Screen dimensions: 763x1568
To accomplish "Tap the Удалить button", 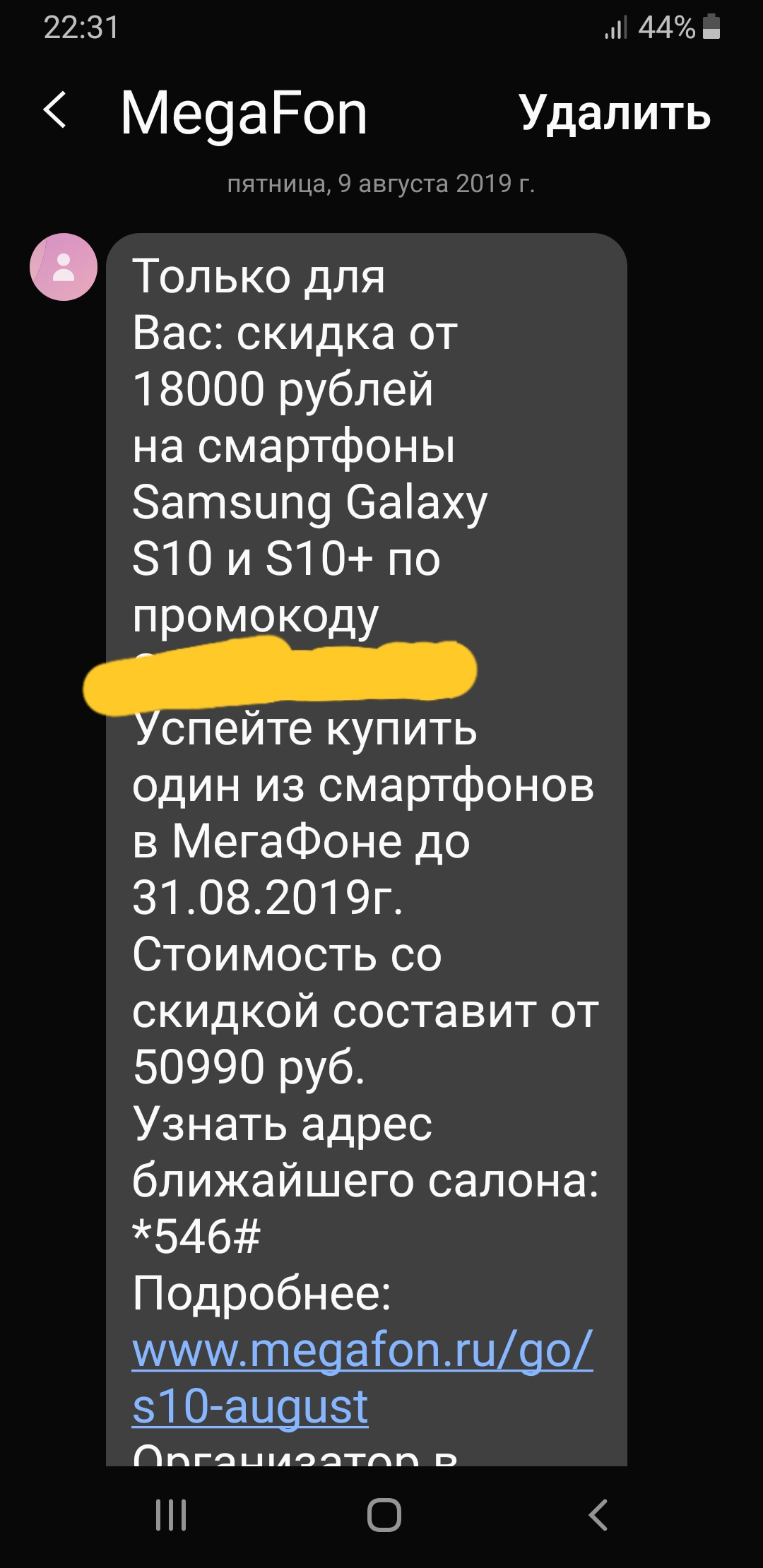I will pyautogui.click(x=614, y=113).
